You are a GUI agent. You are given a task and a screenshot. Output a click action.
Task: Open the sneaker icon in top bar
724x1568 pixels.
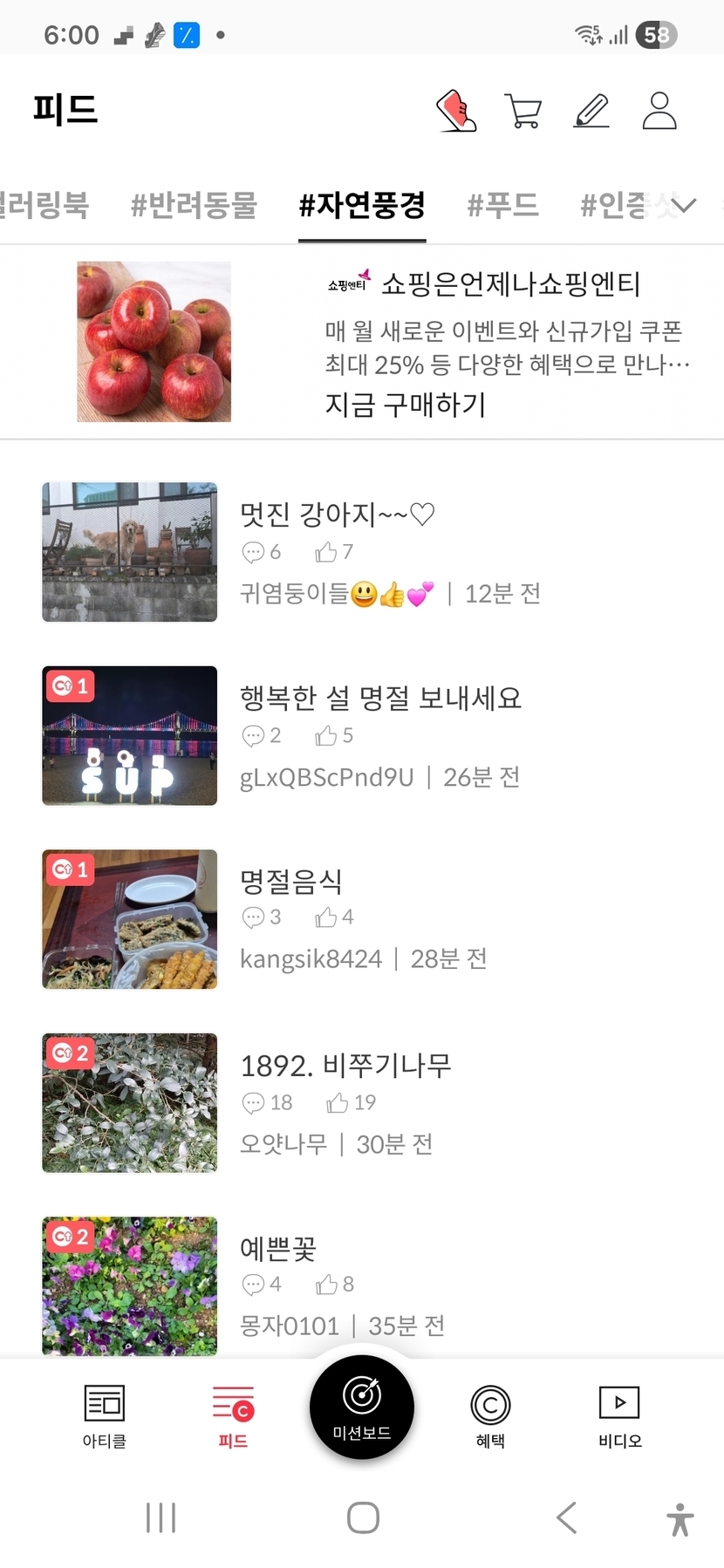[x=456, y=111]
